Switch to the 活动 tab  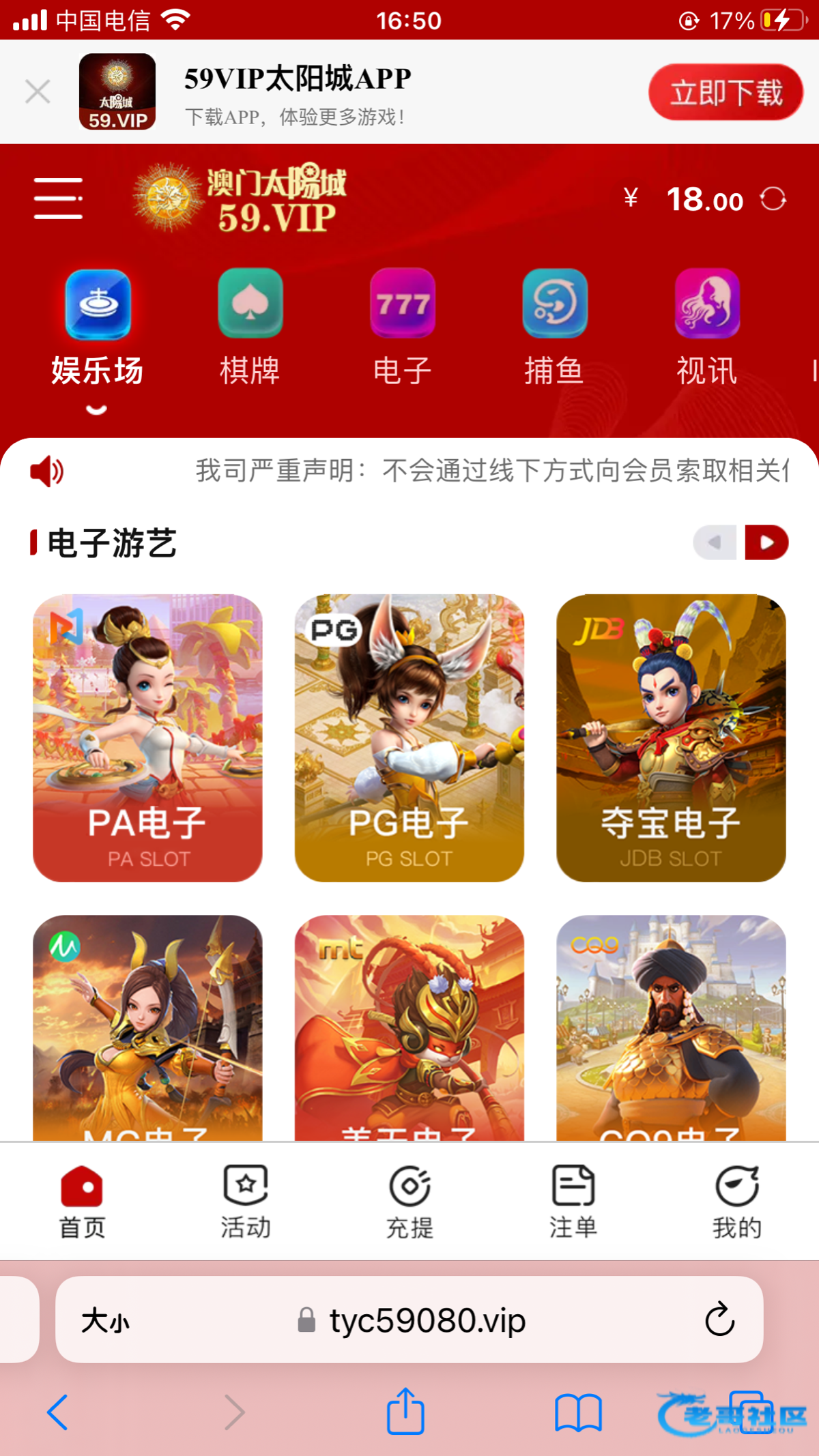(246, 1202)
